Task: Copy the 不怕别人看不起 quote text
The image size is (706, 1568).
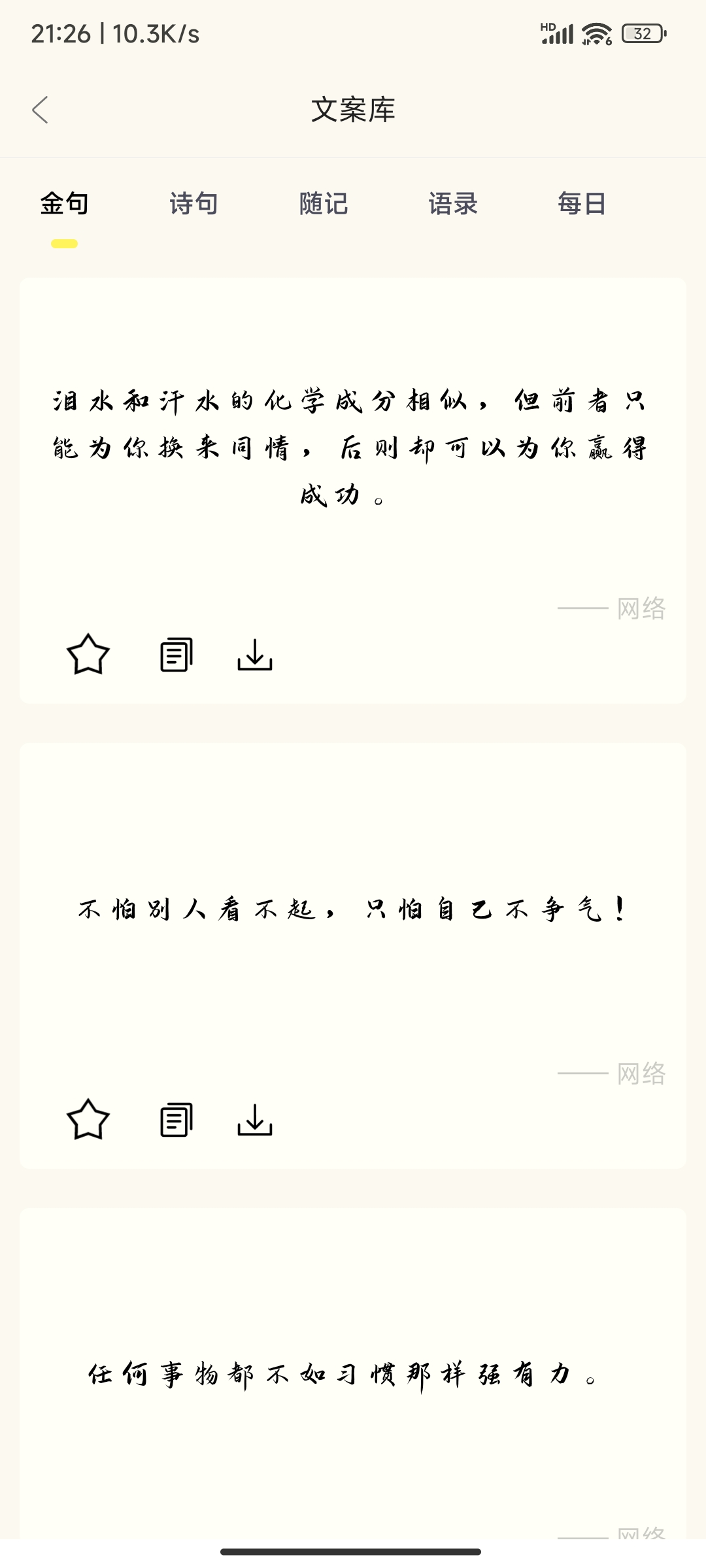Action: pos(176,1120)
